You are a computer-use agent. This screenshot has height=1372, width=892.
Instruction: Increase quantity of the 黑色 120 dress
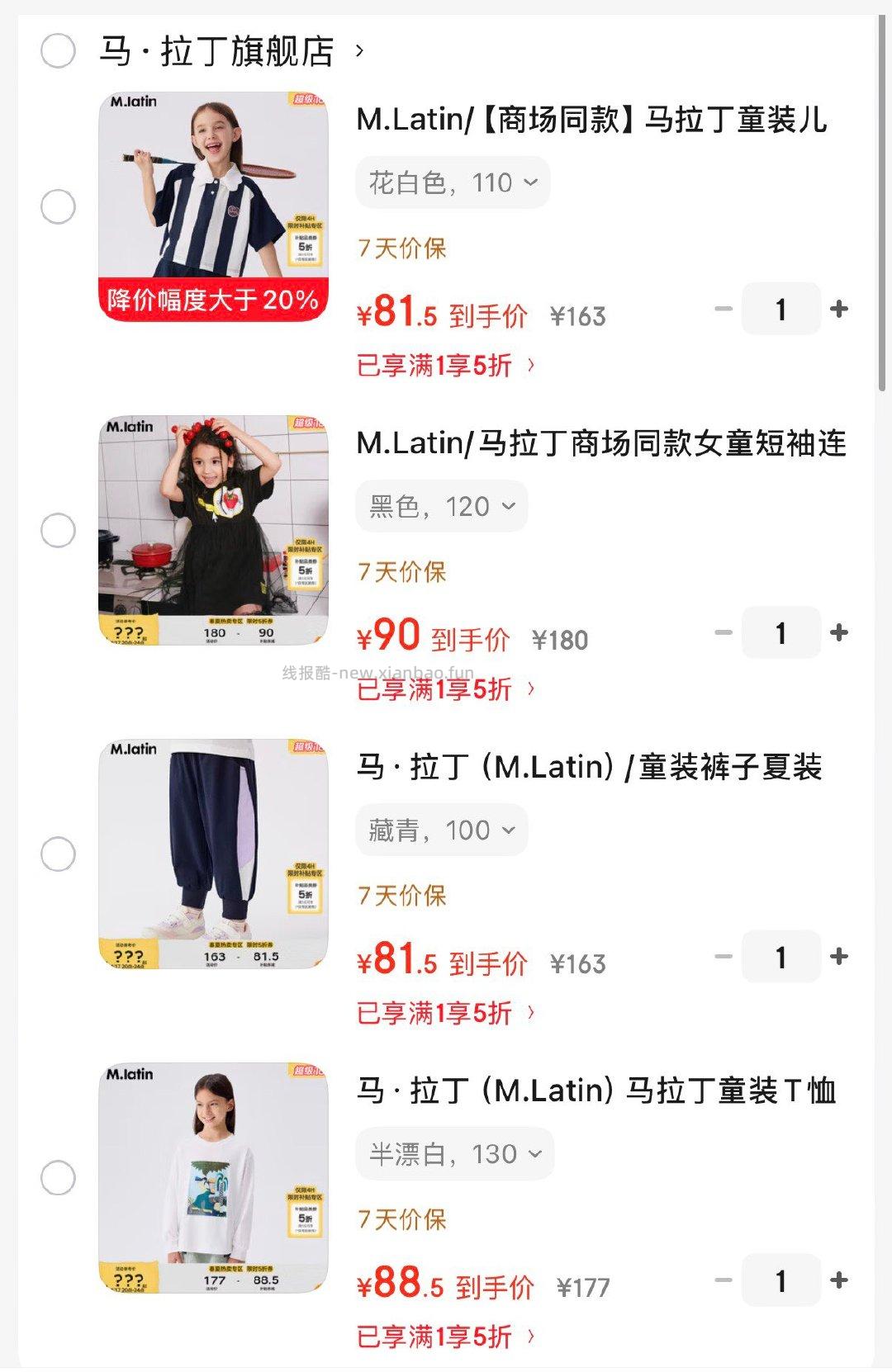click(839, 632)
